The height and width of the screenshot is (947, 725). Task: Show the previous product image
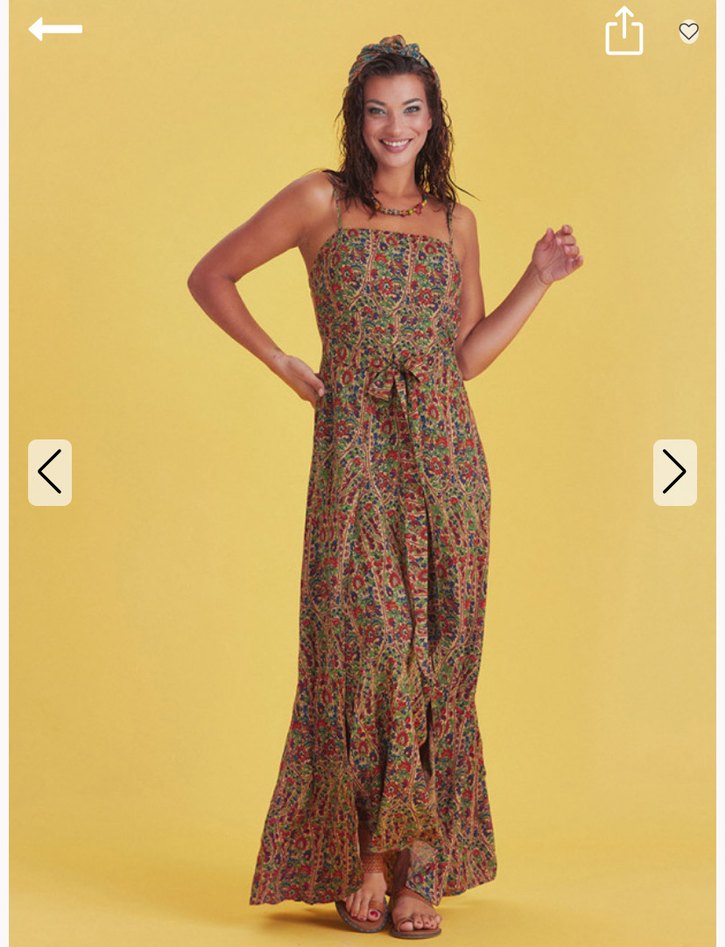[x=50, y=472]
